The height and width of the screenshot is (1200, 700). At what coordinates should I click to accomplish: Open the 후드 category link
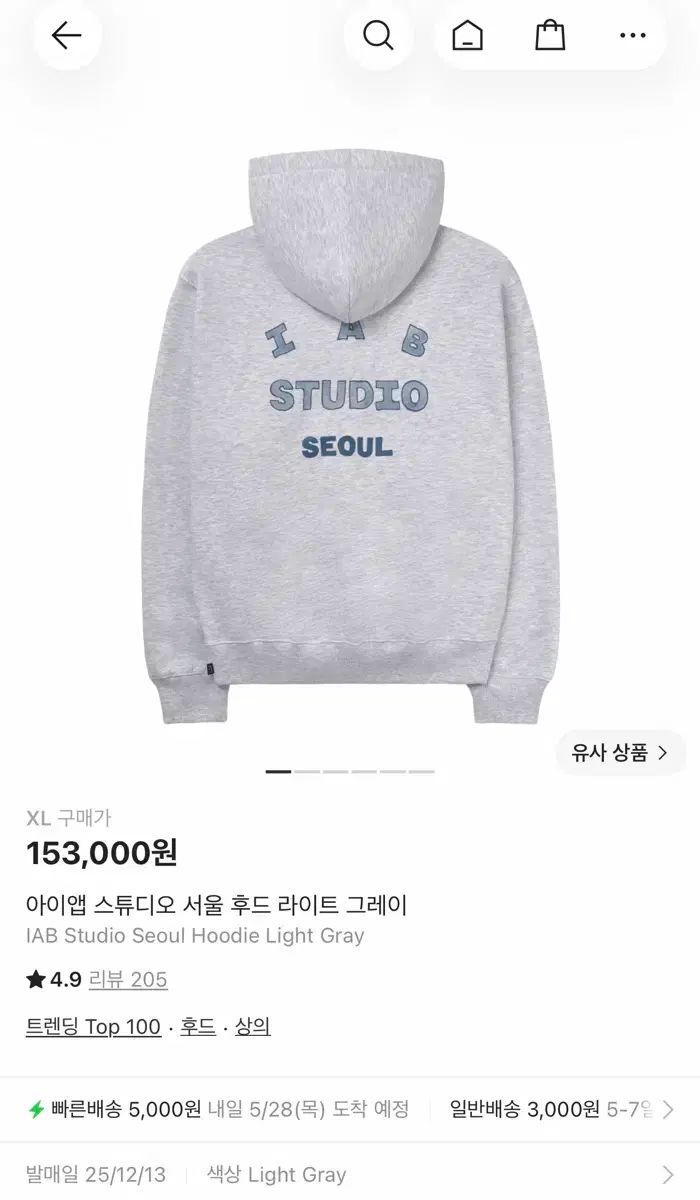pyautogui.click(x=198, y=1027)
